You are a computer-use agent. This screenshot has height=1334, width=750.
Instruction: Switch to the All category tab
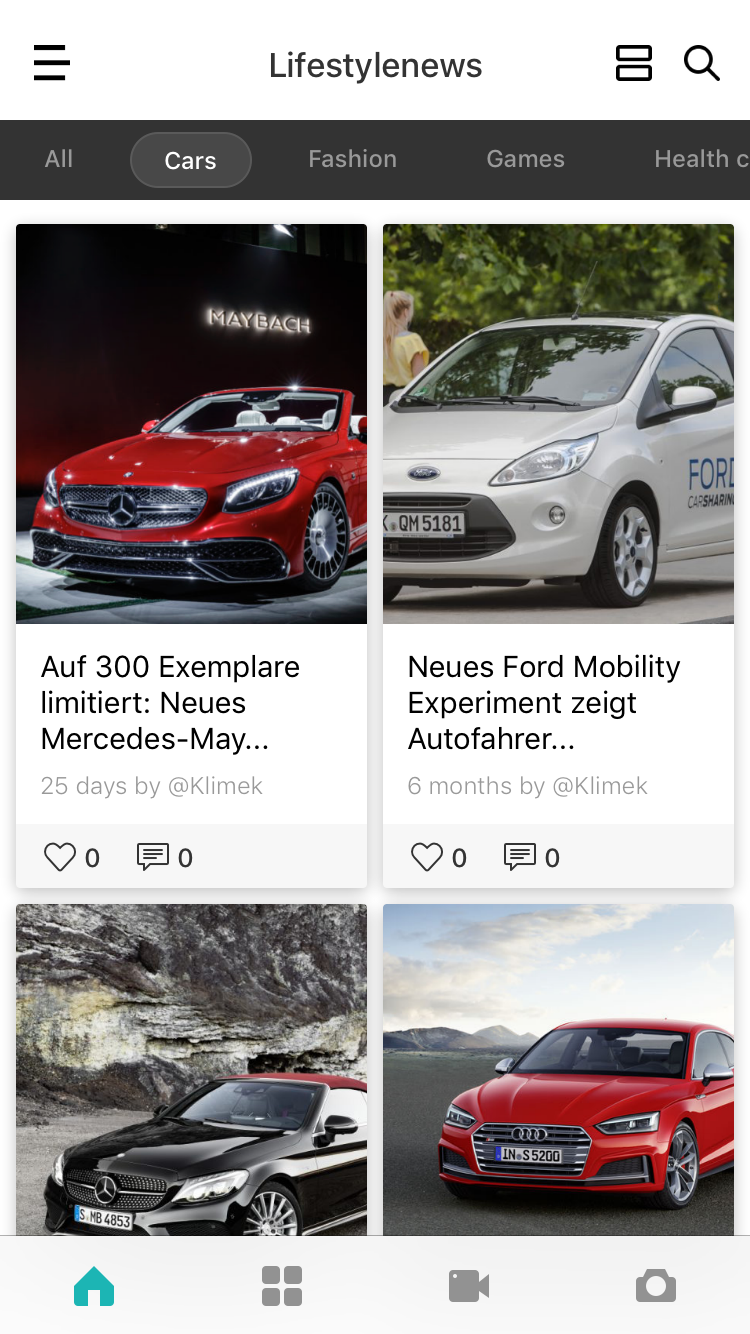click(58, 159)
